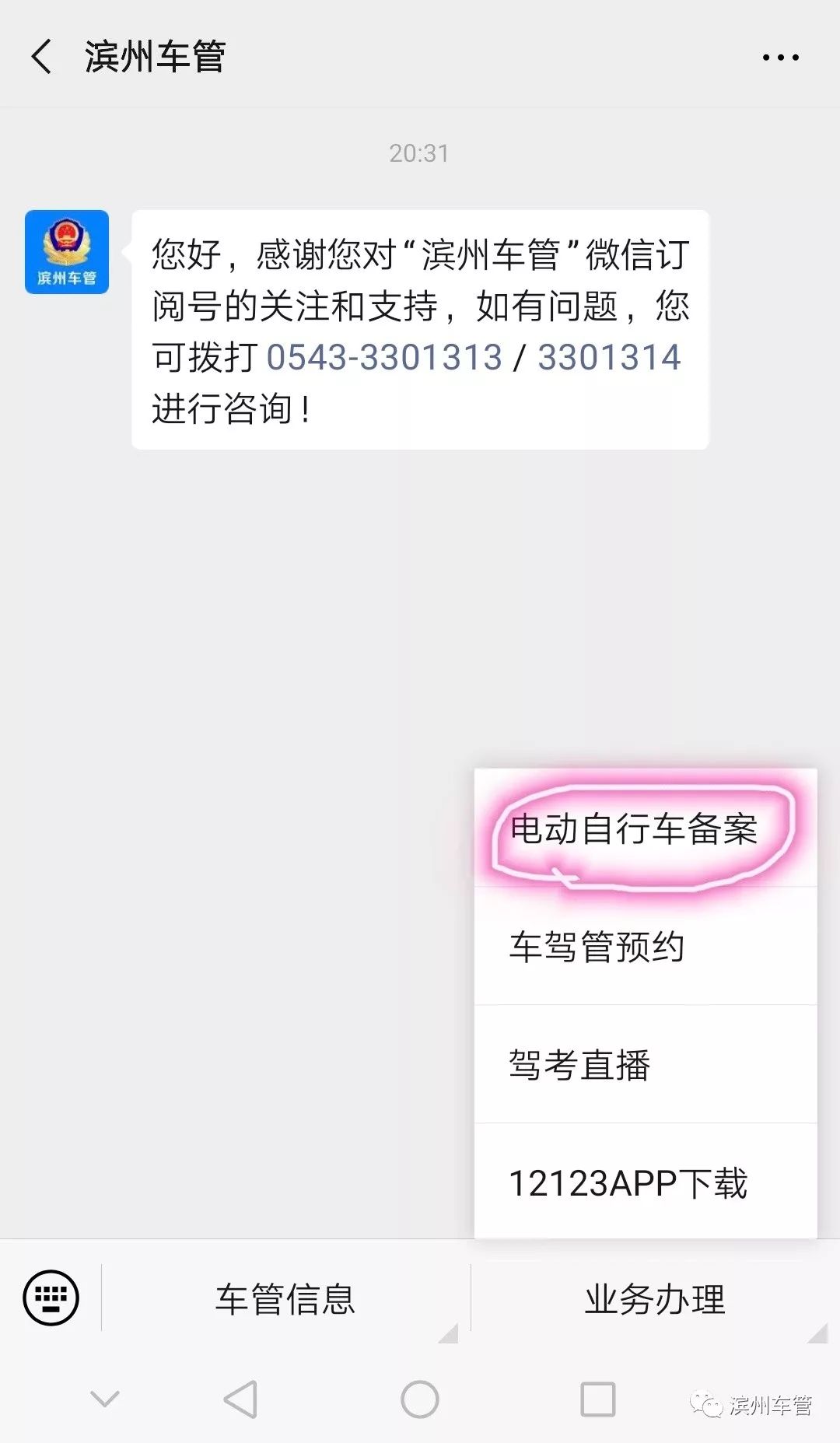Viewport: 840px width, 1443px height.
Task: Open 滨州车管 account avatar
Action: (x=67, y=252)
